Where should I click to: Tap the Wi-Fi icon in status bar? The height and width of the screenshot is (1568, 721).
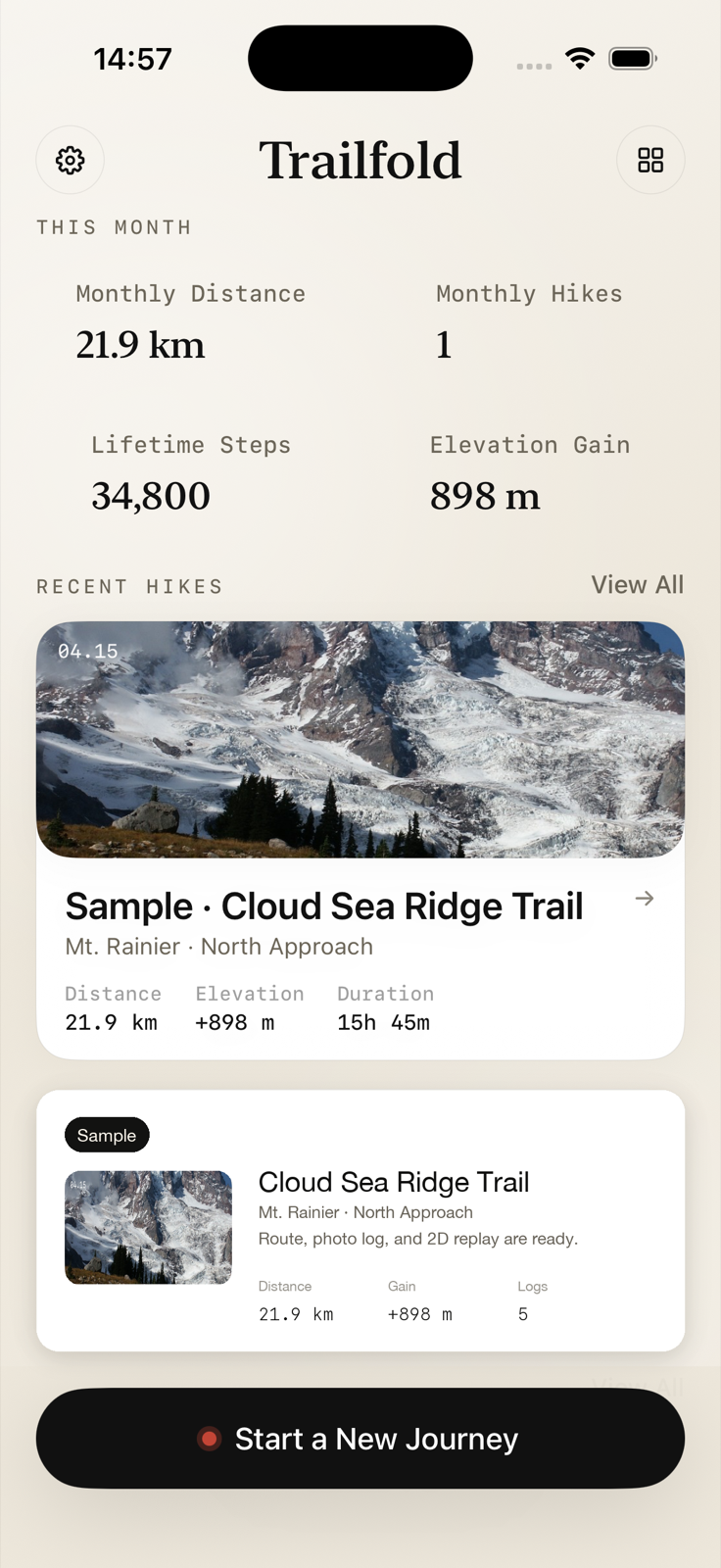click(580, 58)
